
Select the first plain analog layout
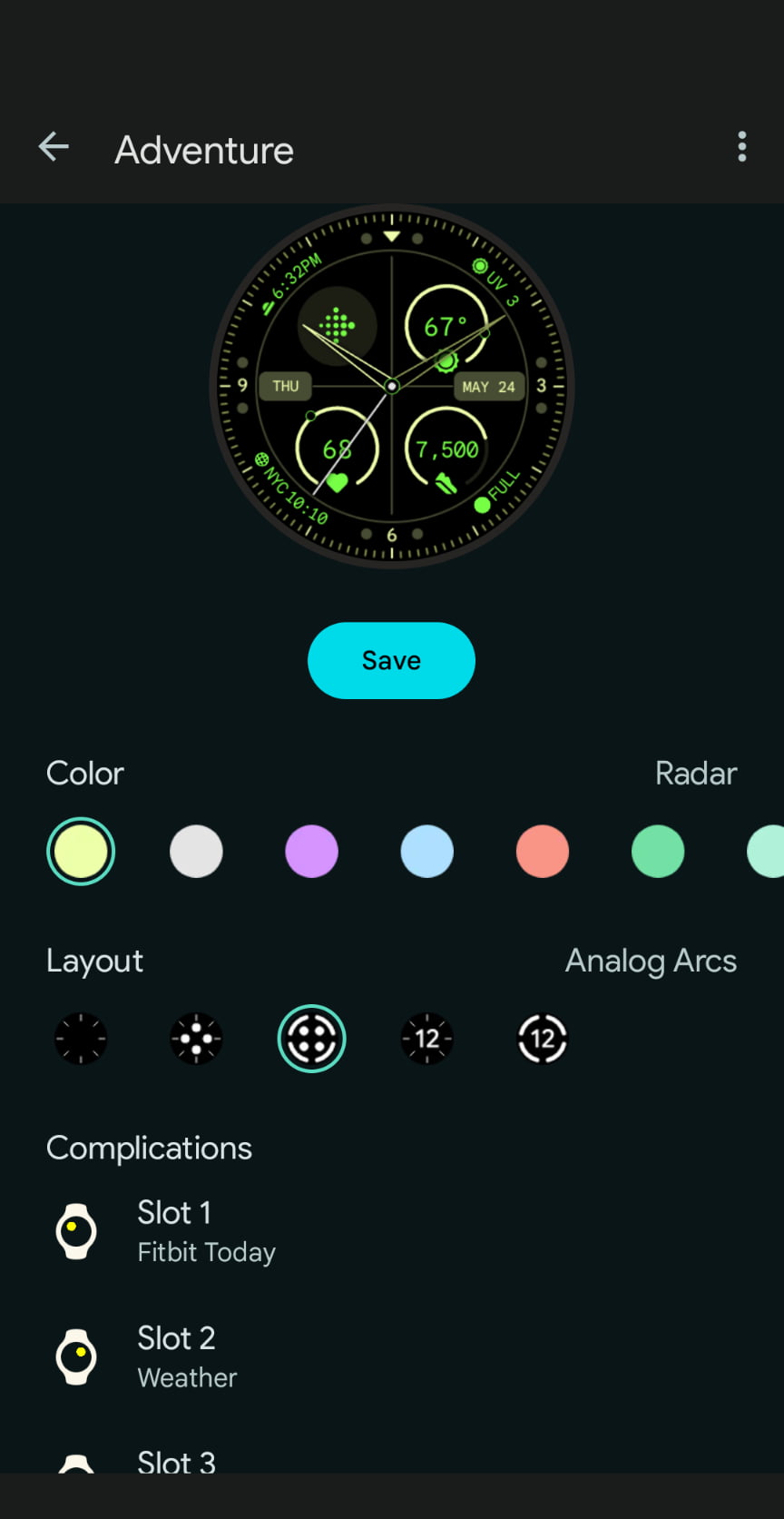click(x=81, y=1039)
